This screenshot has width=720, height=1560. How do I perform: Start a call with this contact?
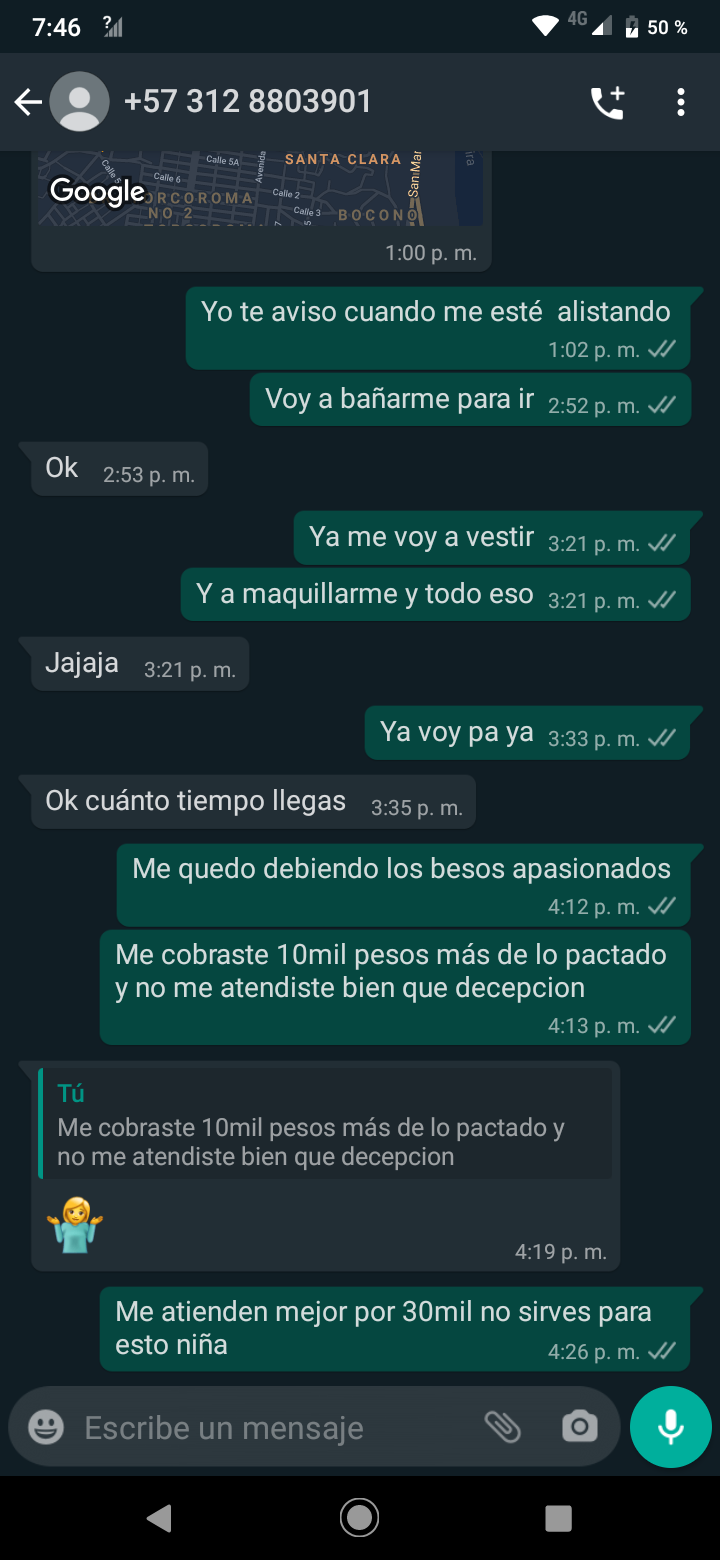click(607, 102)
